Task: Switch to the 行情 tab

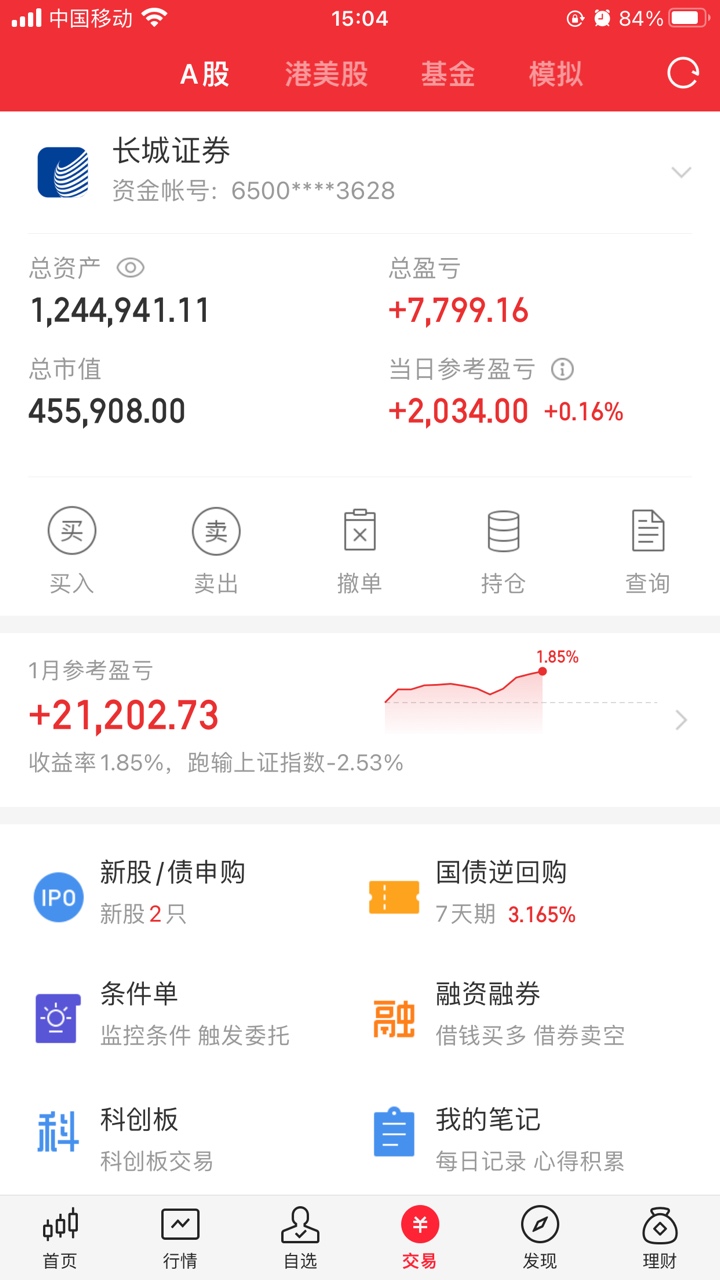Action: (180, 1237)
